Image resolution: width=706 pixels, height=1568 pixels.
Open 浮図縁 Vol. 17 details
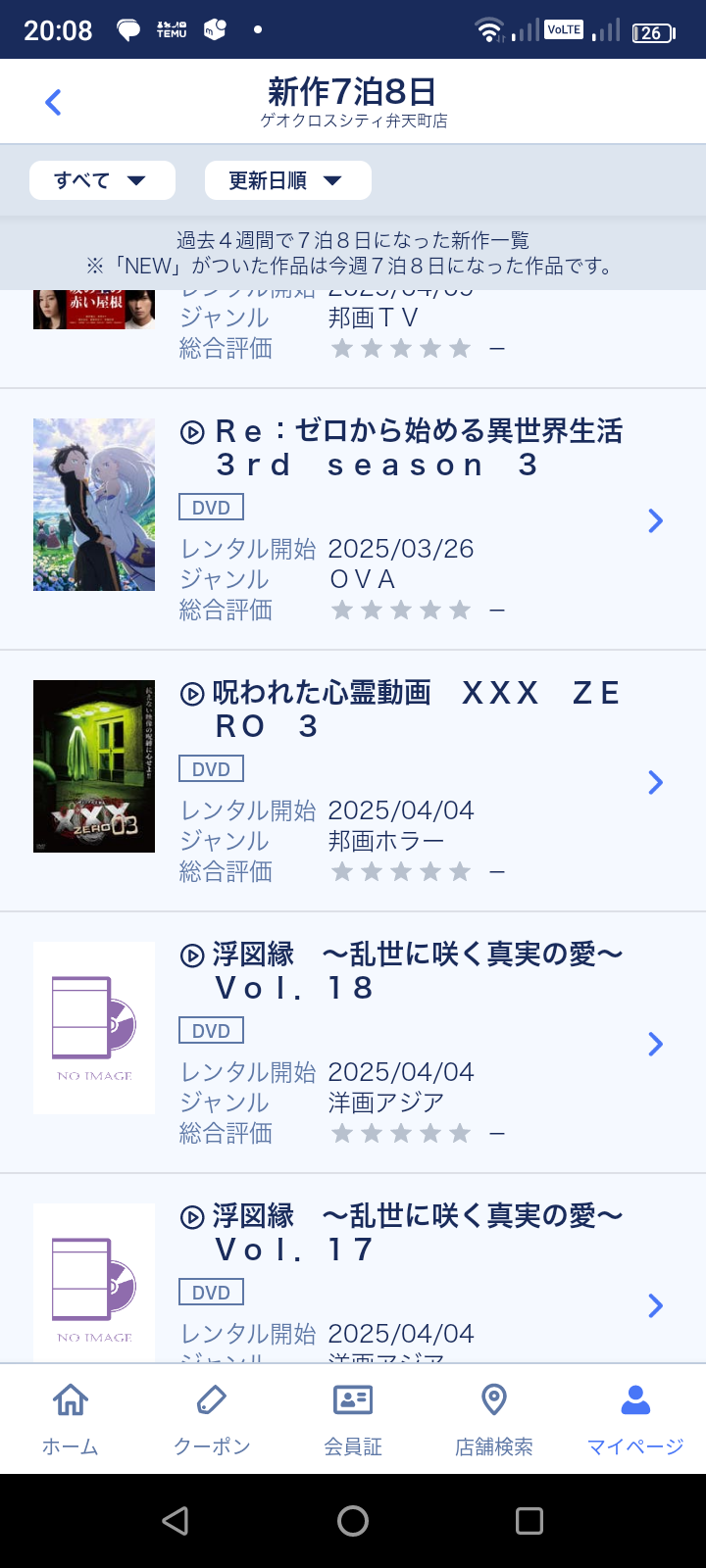pyautogui.click(x=353, y=1268)
